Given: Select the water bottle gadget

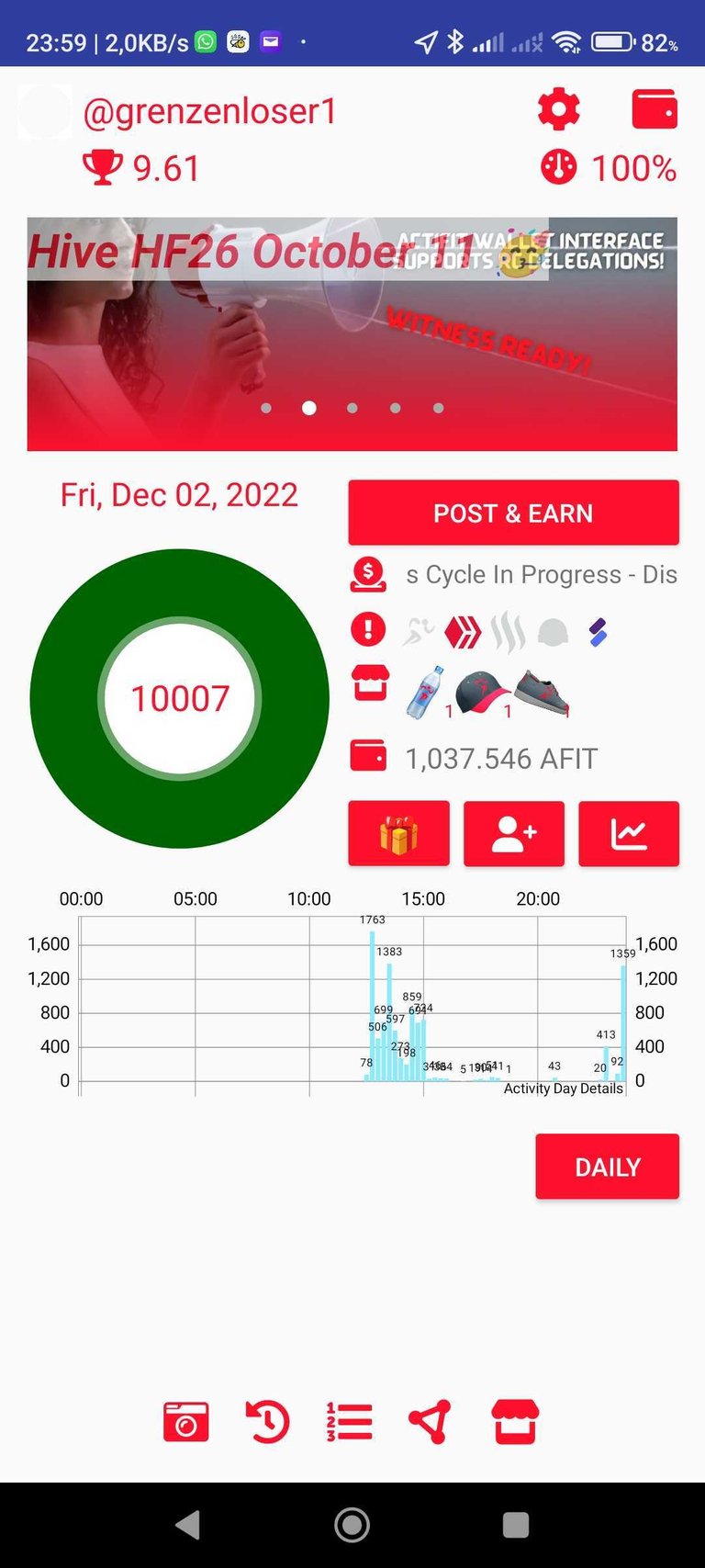Looking at the screenshot, I should click(x=423, y=693).
